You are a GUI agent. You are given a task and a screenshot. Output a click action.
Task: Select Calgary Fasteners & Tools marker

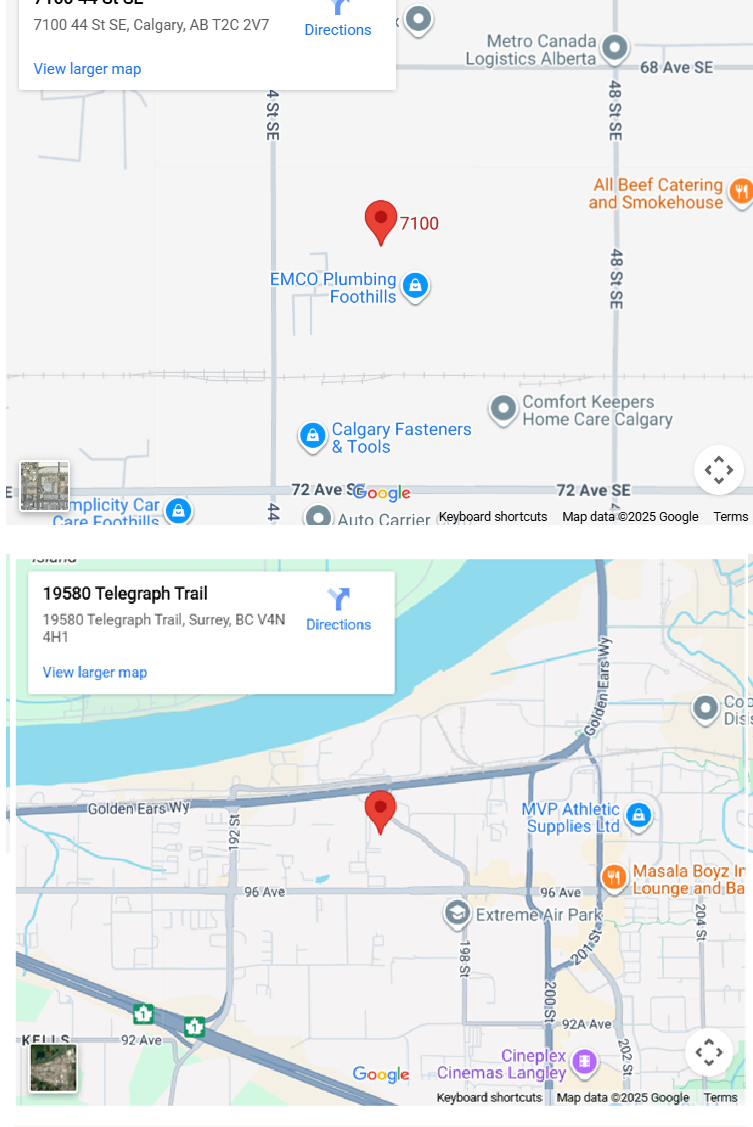click(313, 436)
